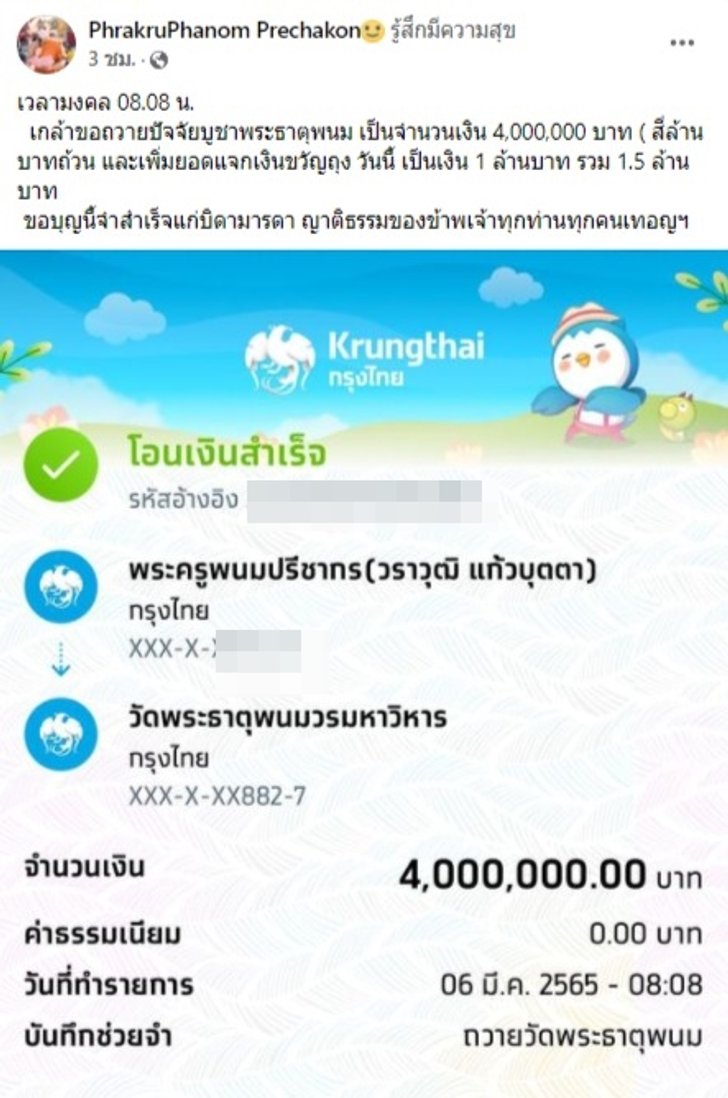
Task: Open the PhrakruPhanom Prechakon profile name link
Action: tap(223, 30)
